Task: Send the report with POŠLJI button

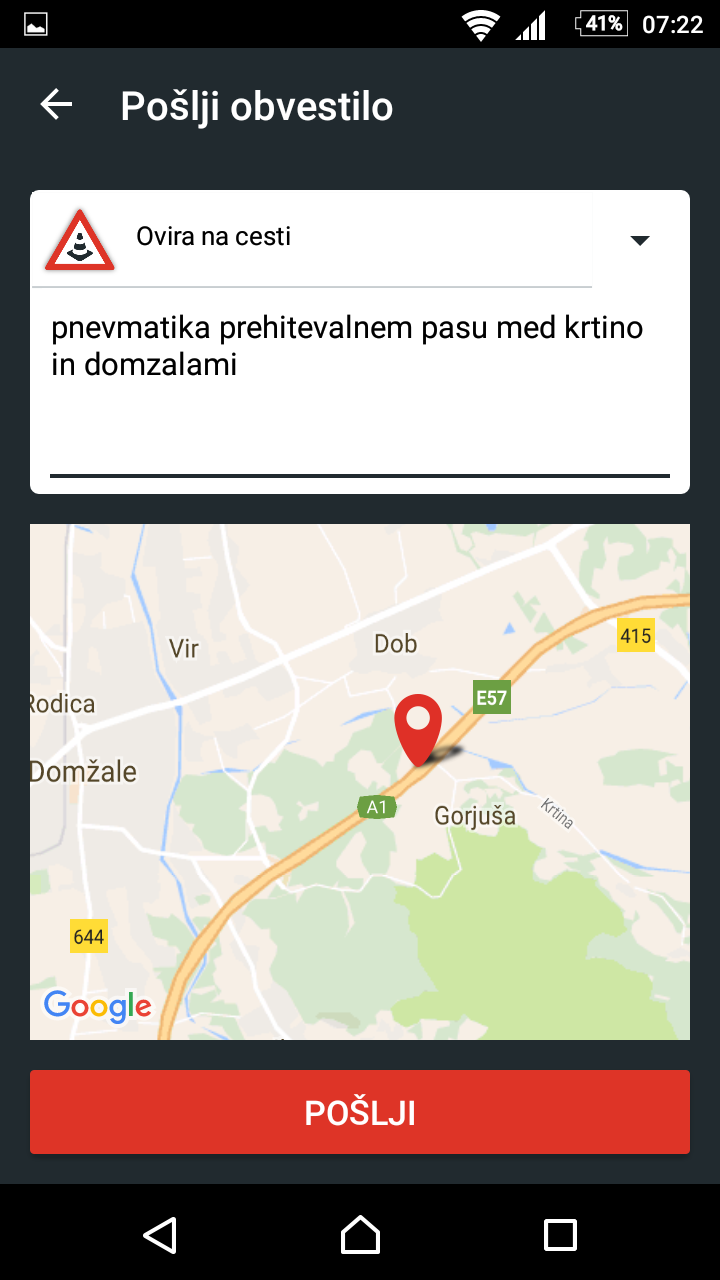Action: pyautogui.click(x=360, y=1112)
